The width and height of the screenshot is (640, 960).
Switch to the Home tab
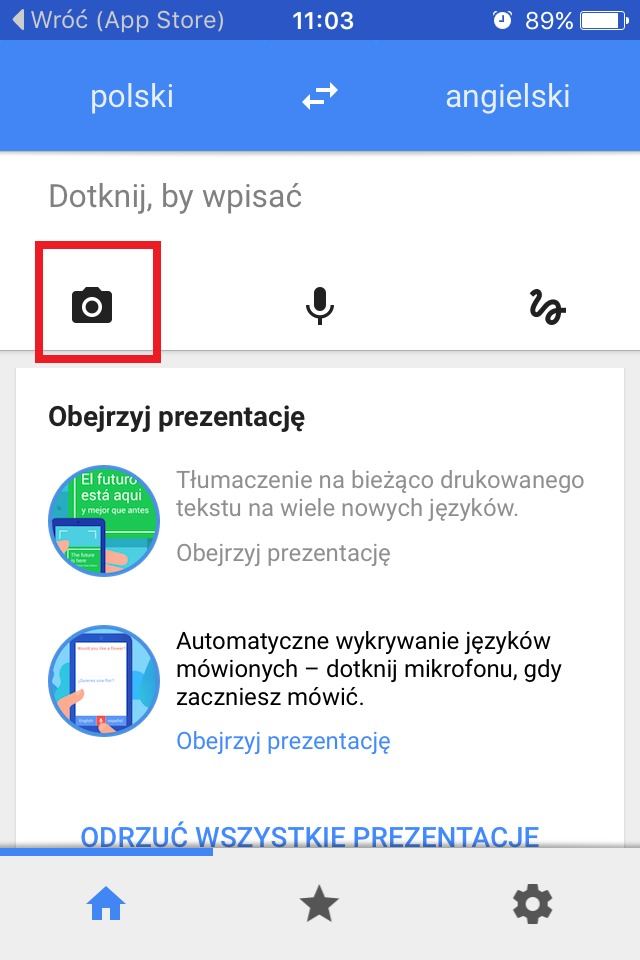(x=106, y=905)
